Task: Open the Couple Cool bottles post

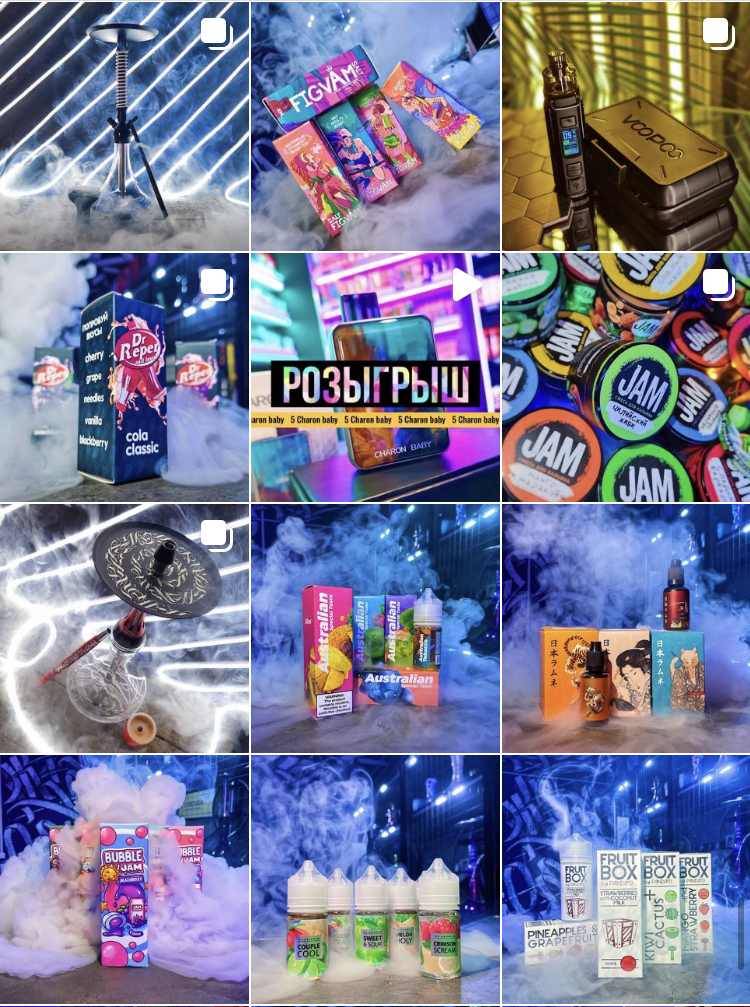Action: pos(375,880)
